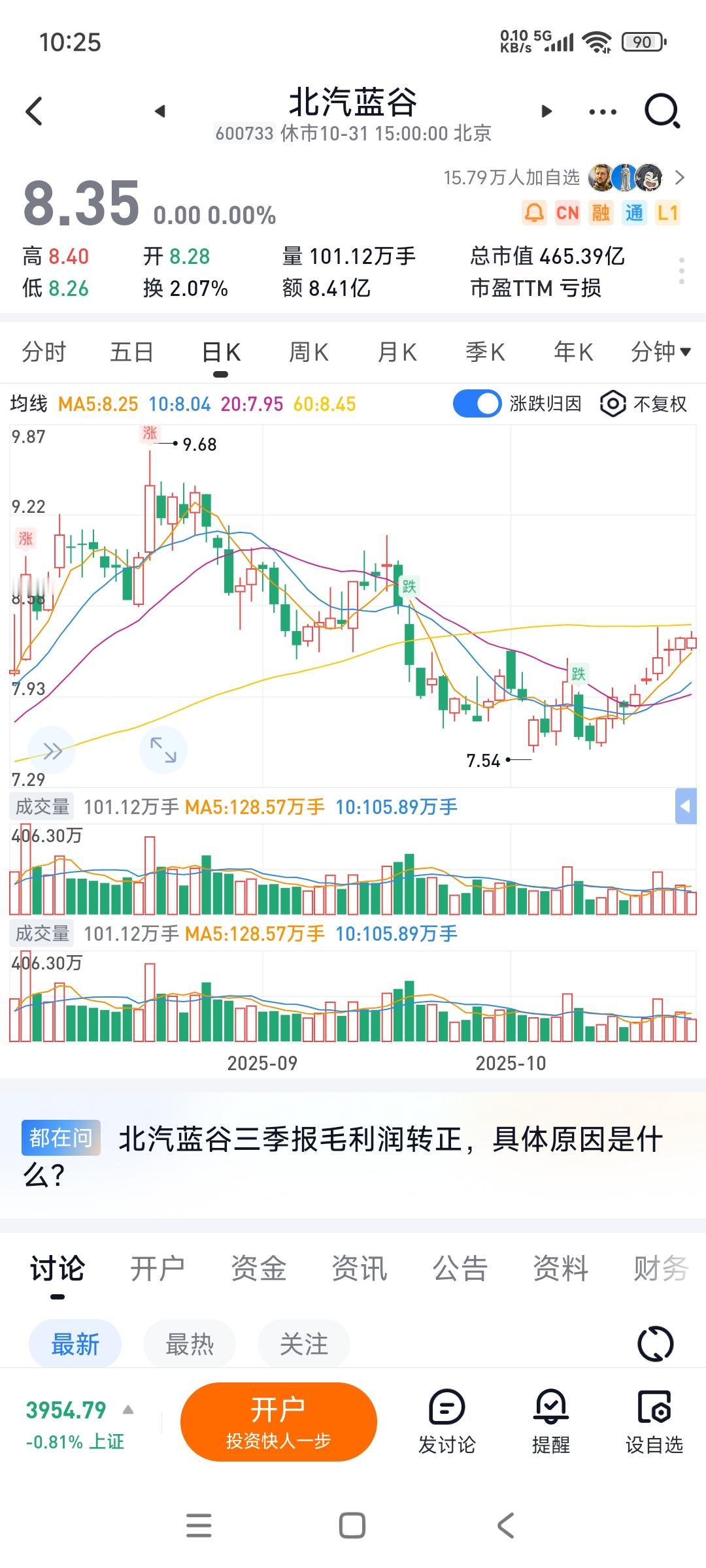706x1568 pixels.
Task: Toggle off the 涨跌归因 switch
Action: click(478, 404)
